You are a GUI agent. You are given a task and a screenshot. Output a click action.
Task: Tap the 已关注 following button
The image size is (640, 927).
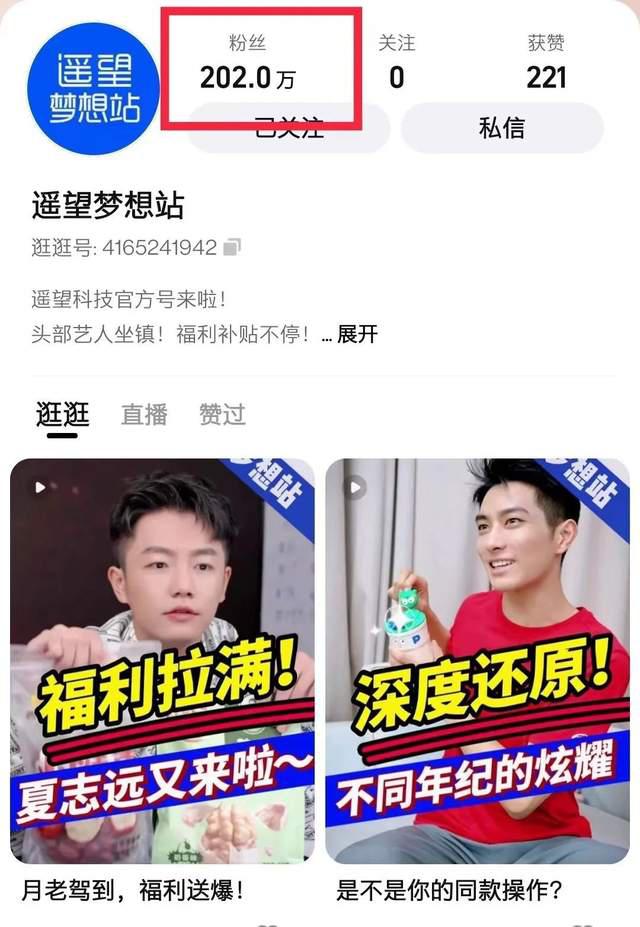(x=288, y=130)
